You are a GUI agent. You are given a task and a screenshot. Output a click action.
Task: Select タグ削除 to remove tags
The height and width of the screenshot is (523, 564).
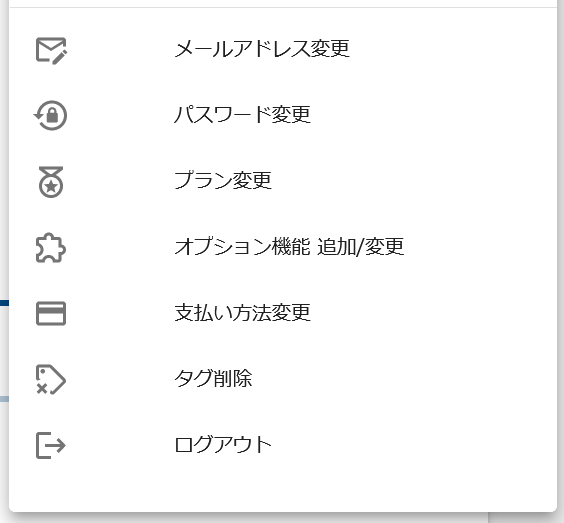coord(283,379)
